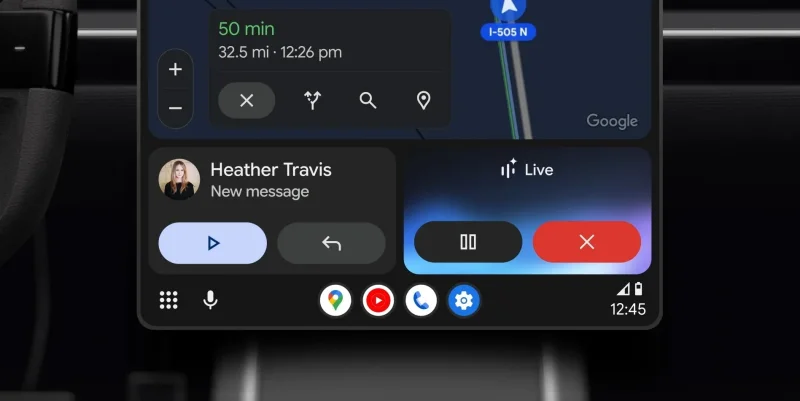Open Settings from the taskbar
The height and width of the screenshot is (401, 800).
point(464,300)
